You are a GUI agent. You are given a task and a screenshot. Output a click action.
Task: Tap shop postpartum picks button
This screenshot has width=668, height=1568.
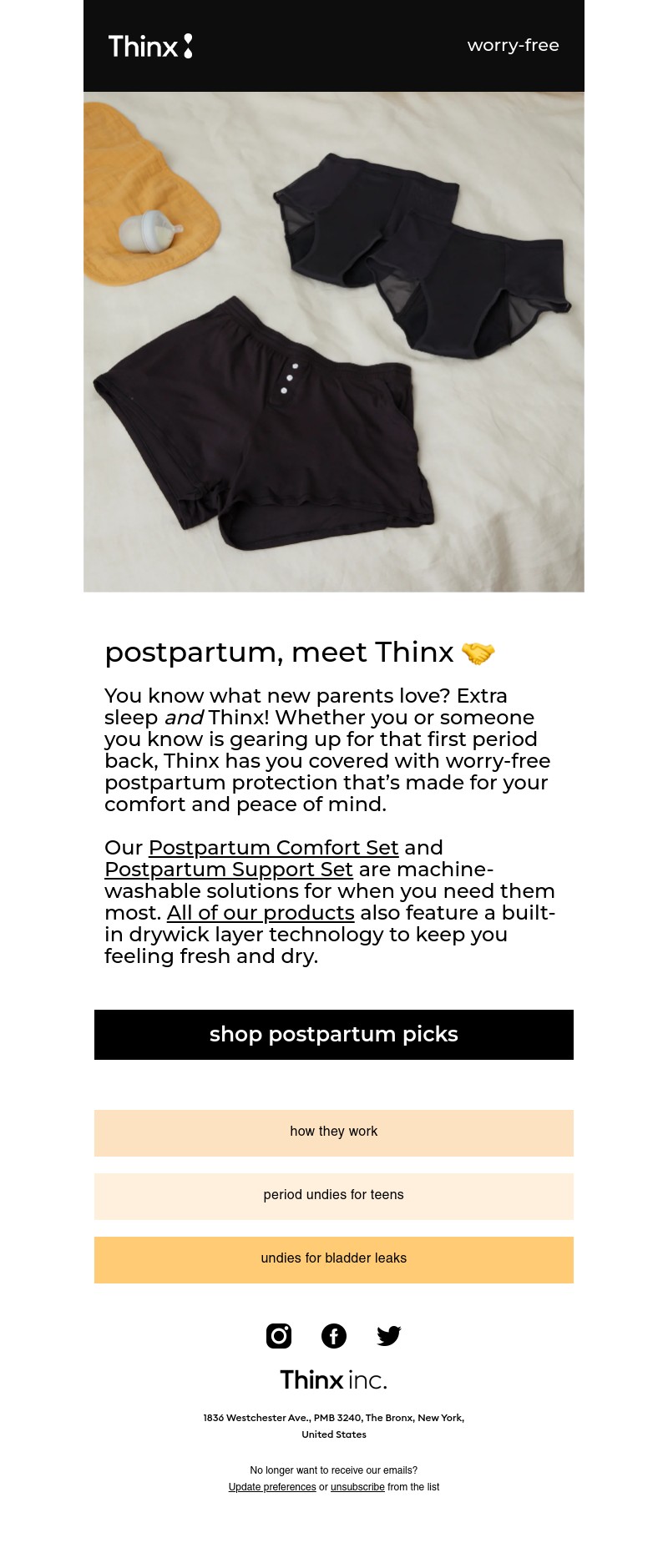[x=334, y=1035]
